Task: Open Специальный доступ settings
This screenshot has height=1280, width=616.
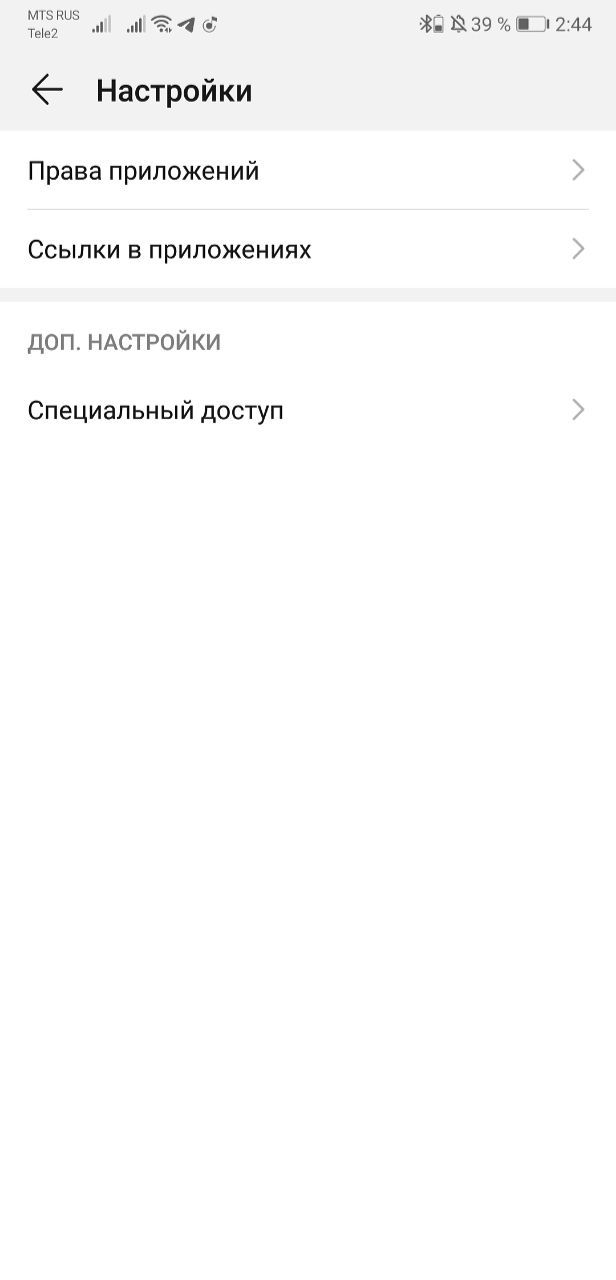Action: (307, 410)
